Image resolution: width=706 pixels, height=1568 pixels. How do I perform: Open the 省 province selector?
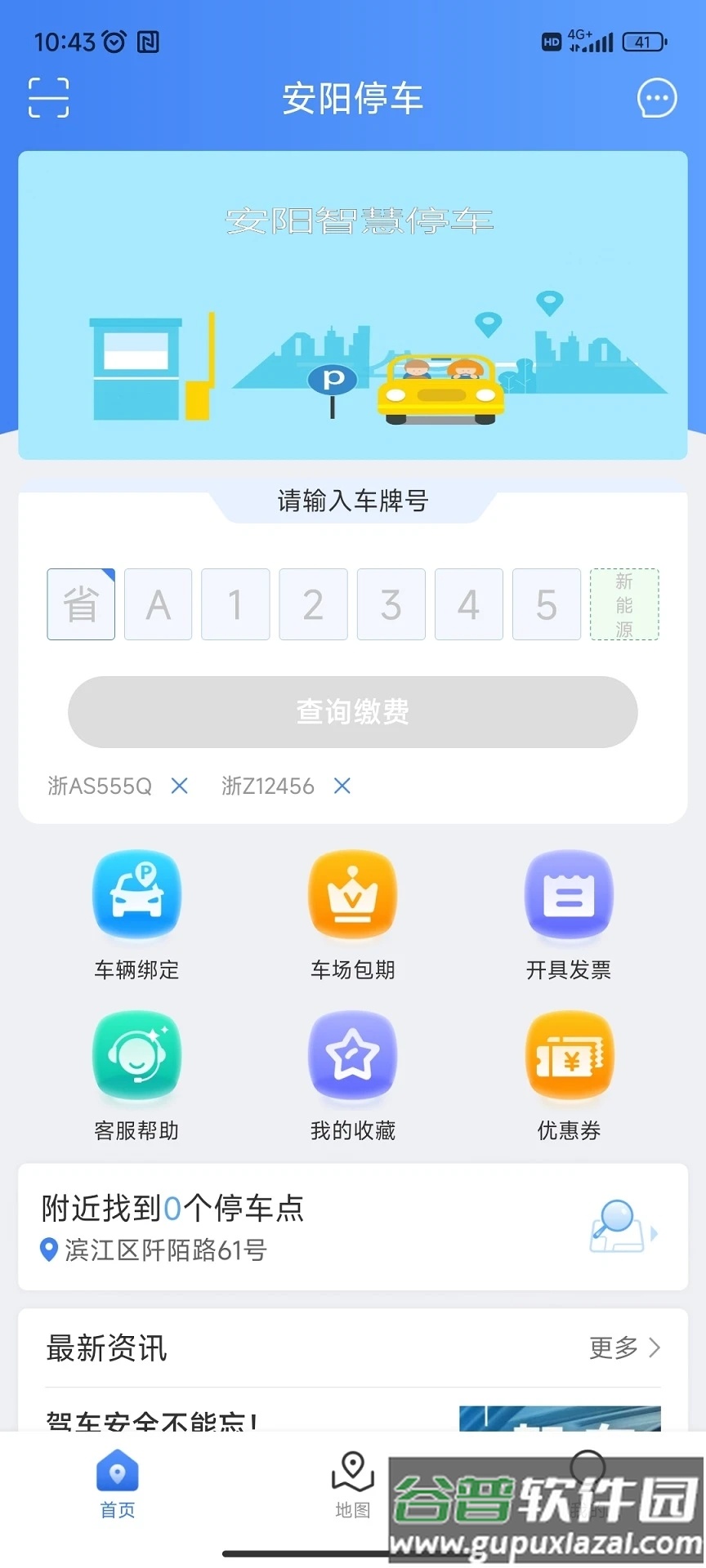[x=80, y=604]
